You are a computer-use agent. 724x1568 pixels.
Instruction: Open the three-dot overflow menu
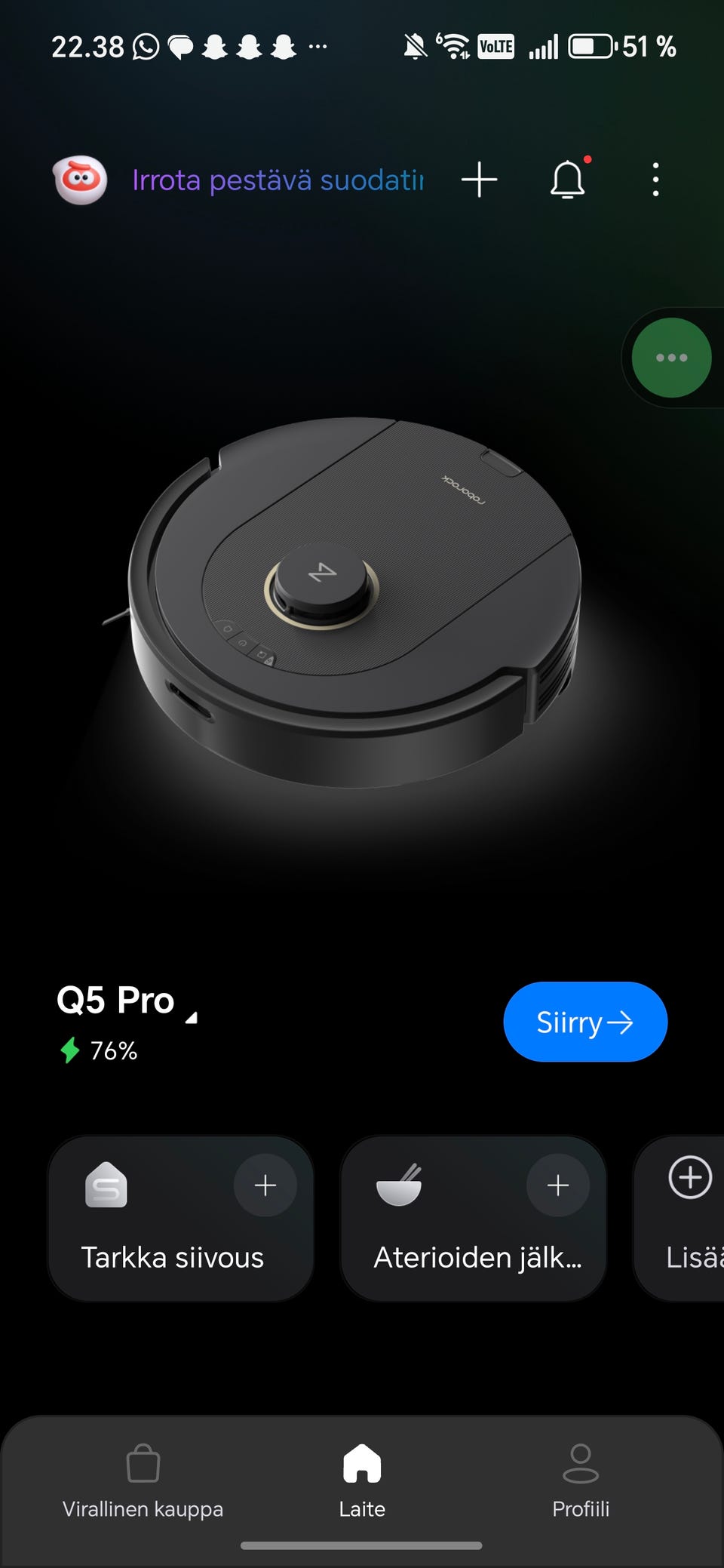click(655, 180)
